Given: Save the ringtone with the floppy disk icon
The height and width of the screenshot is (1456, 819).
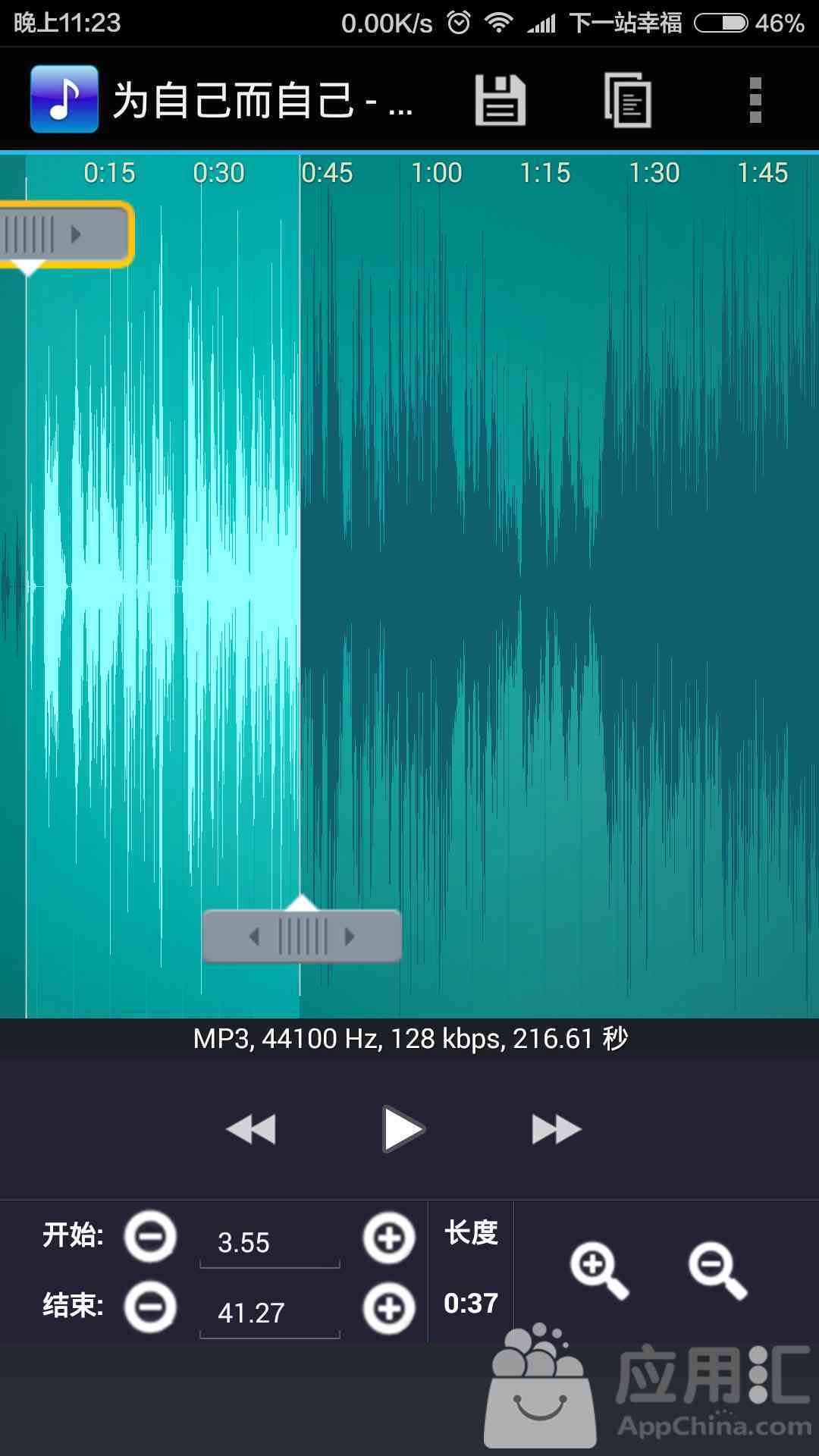Looking at the screenshot, I should click(500, 99).
